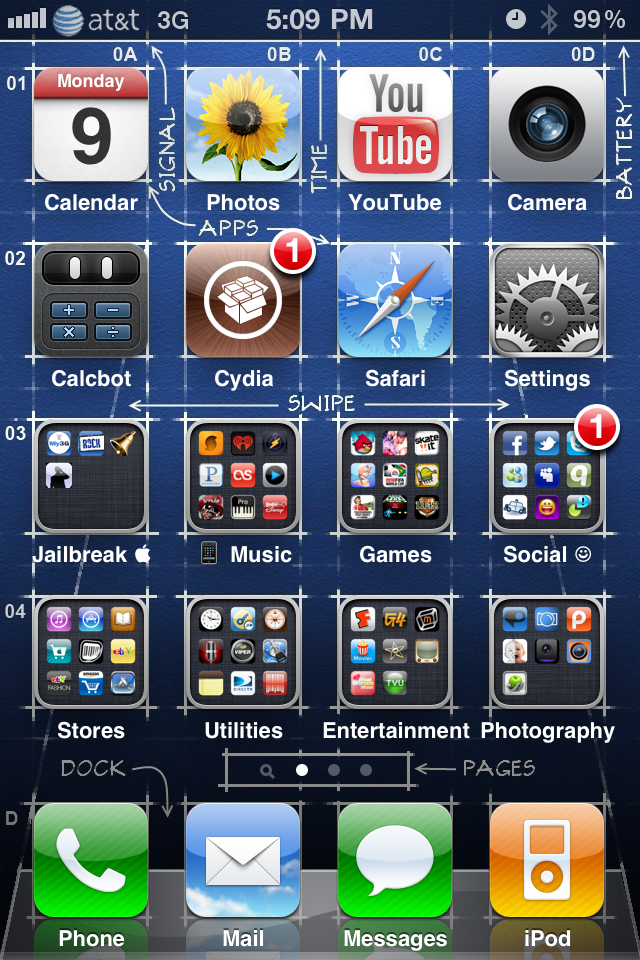Open the Social folder

click(x=547, y=477)
